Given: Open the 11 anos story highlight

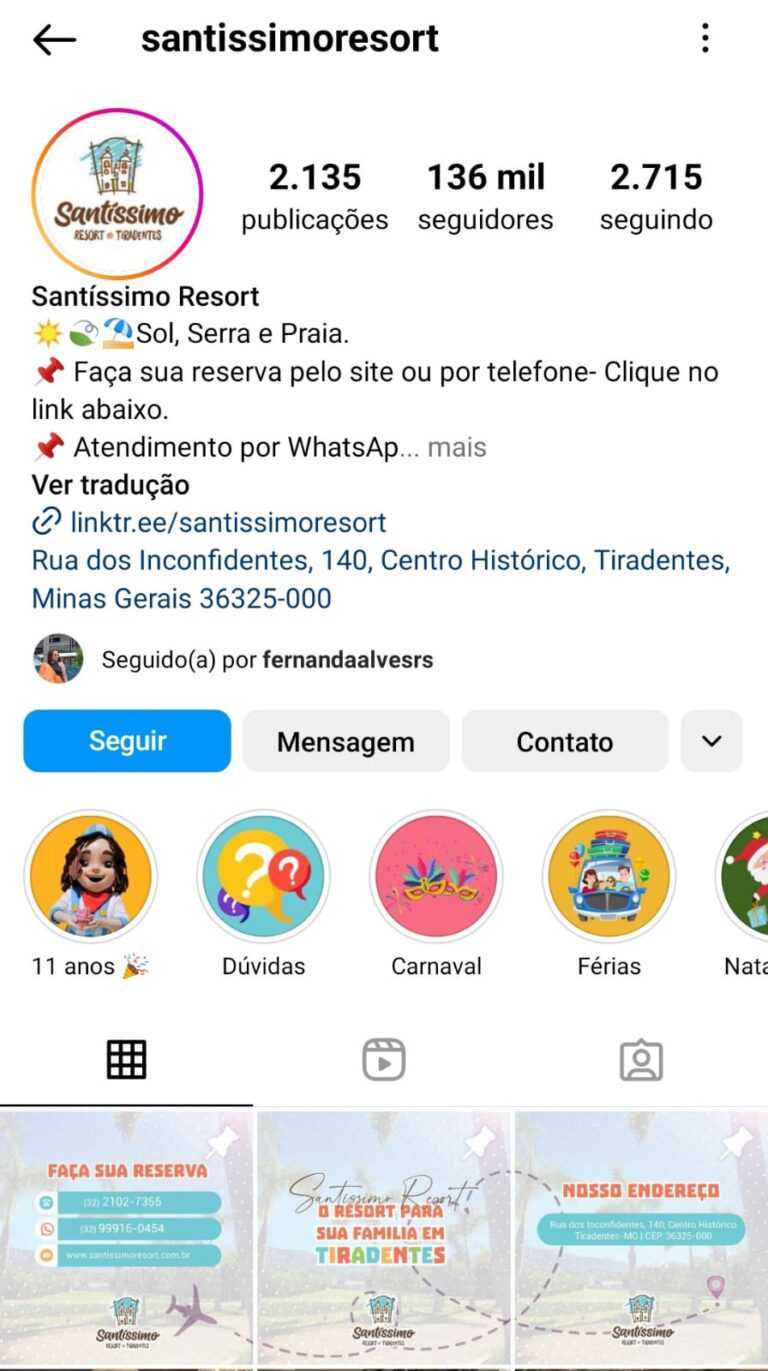Looking at the screenshot, I should click(x=91, y=876).
